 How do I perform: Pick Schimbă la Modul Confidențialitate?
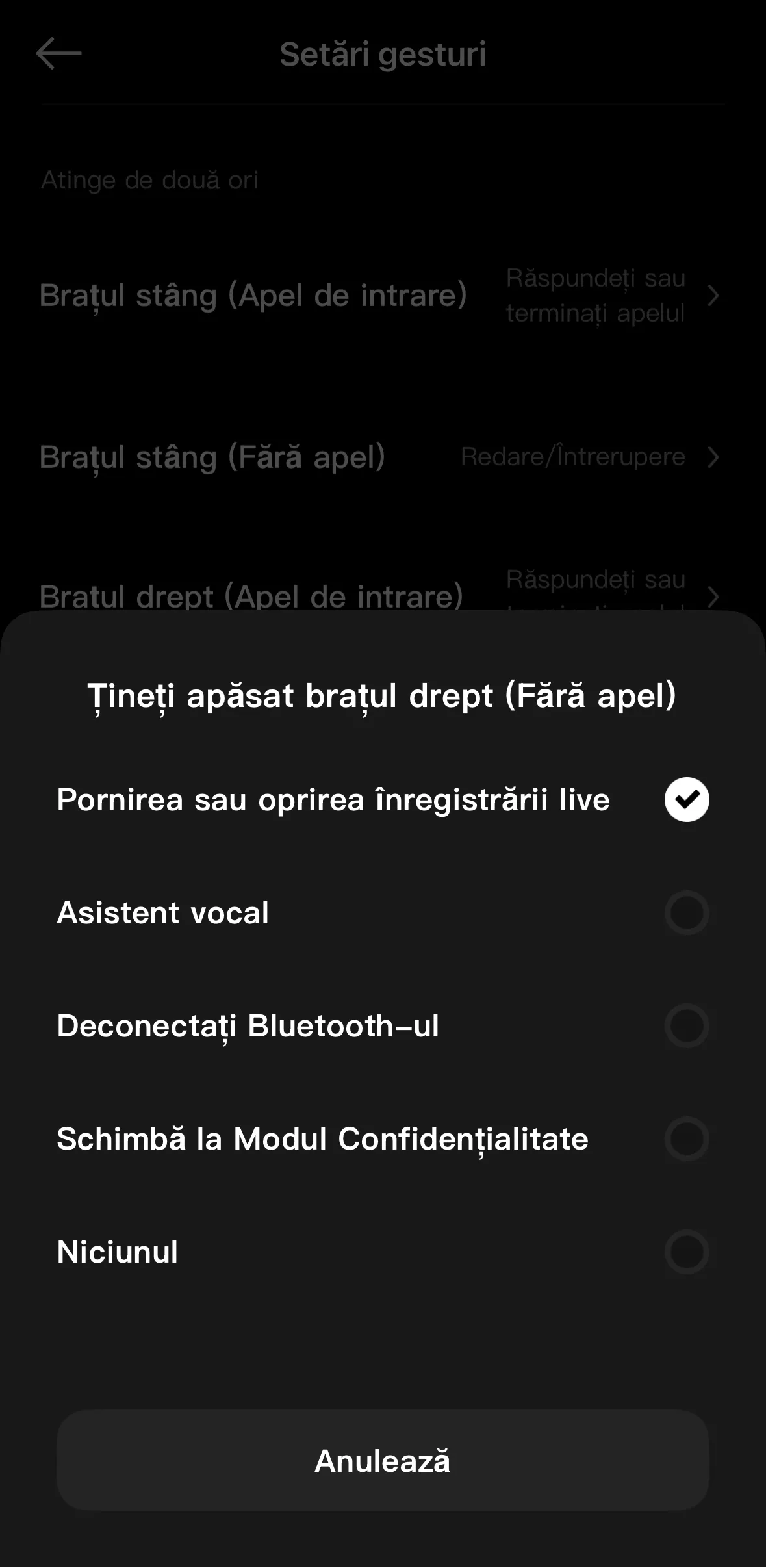(x=383, y=1139)
